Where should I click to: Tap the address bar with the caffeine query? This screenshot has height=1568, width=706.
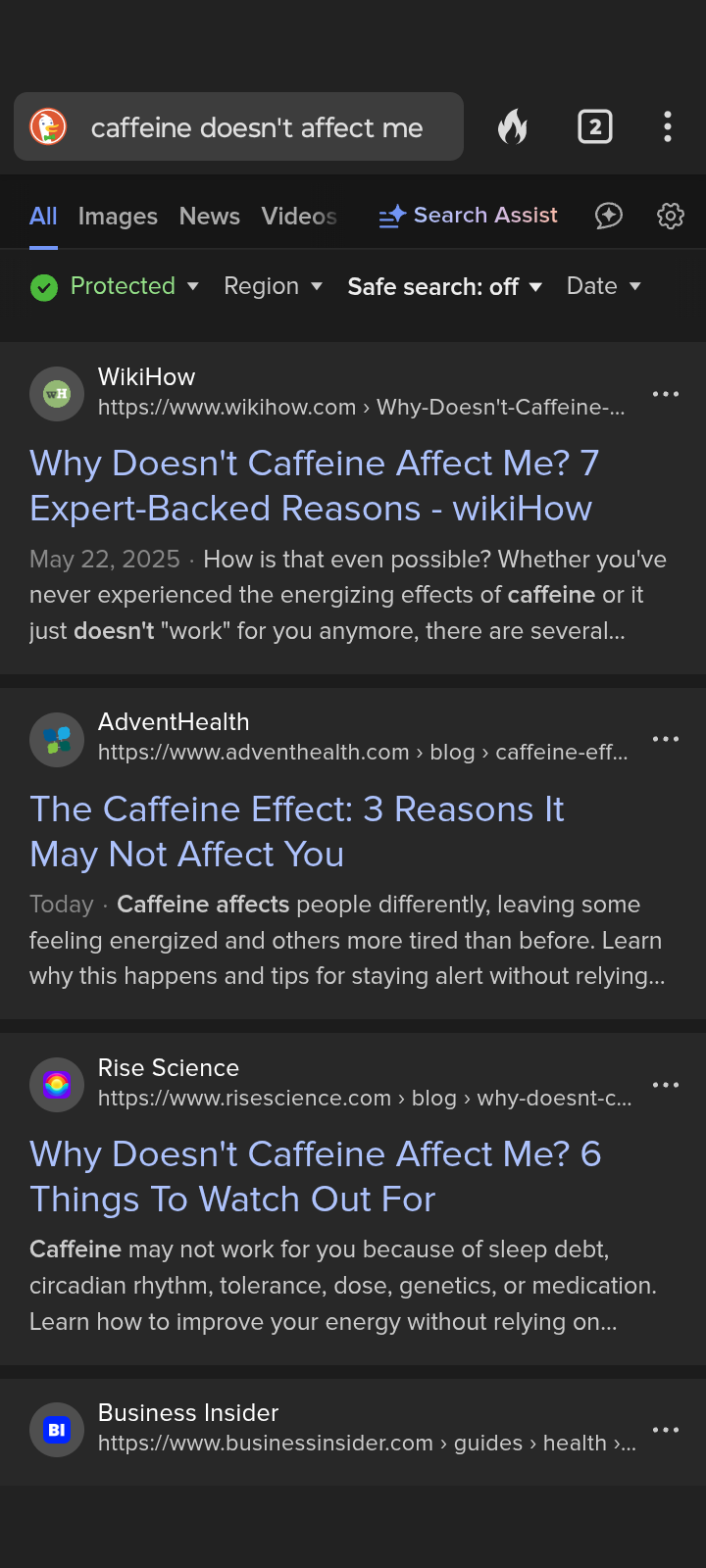coord(255,127)
